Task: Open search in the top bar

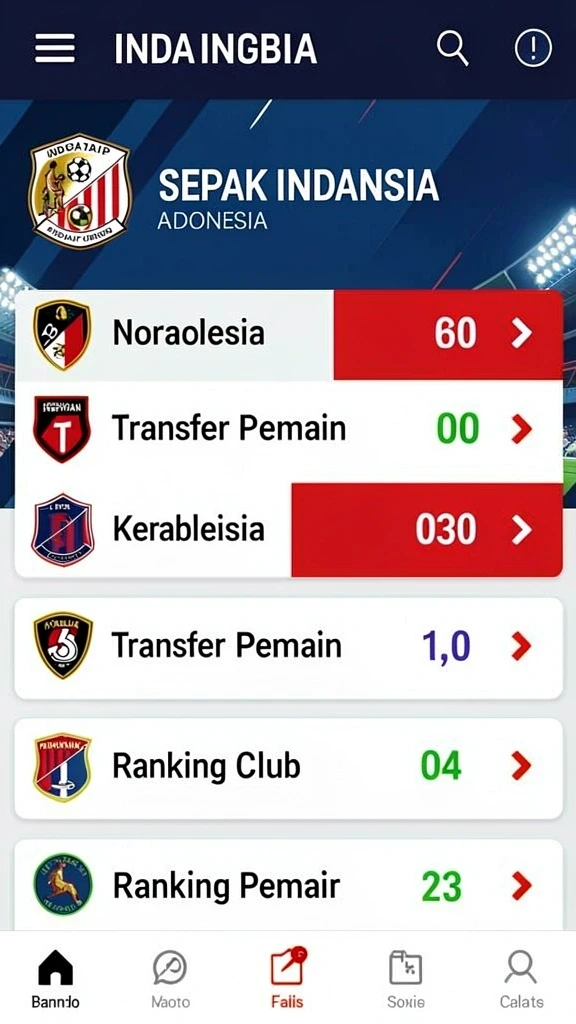Action: point(453,49)
